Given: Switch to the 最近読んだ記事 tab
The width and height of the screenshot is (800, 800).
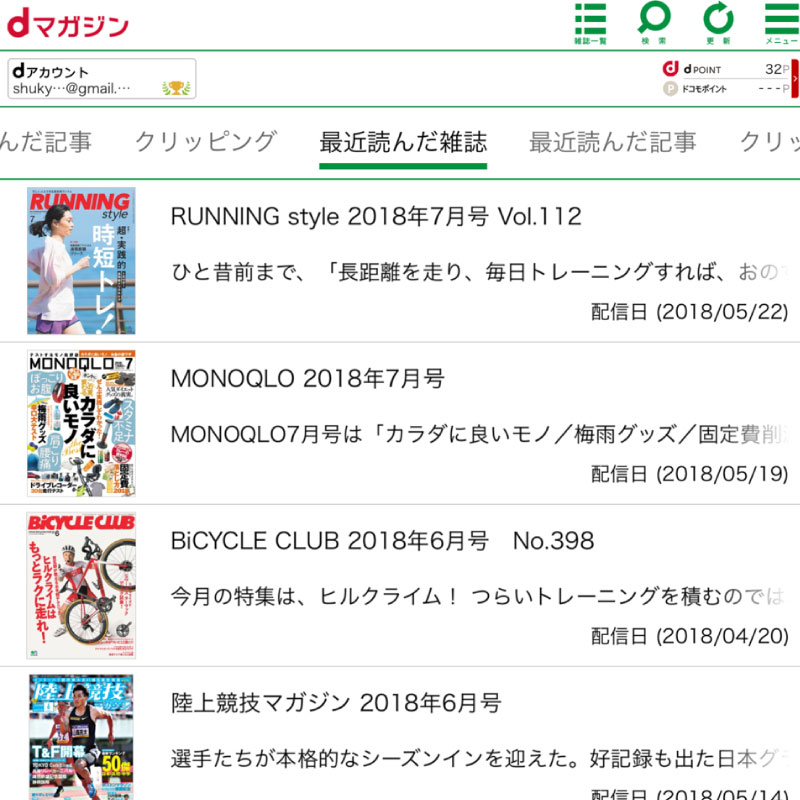Looking at the screenshot, I should coord(612,142).
